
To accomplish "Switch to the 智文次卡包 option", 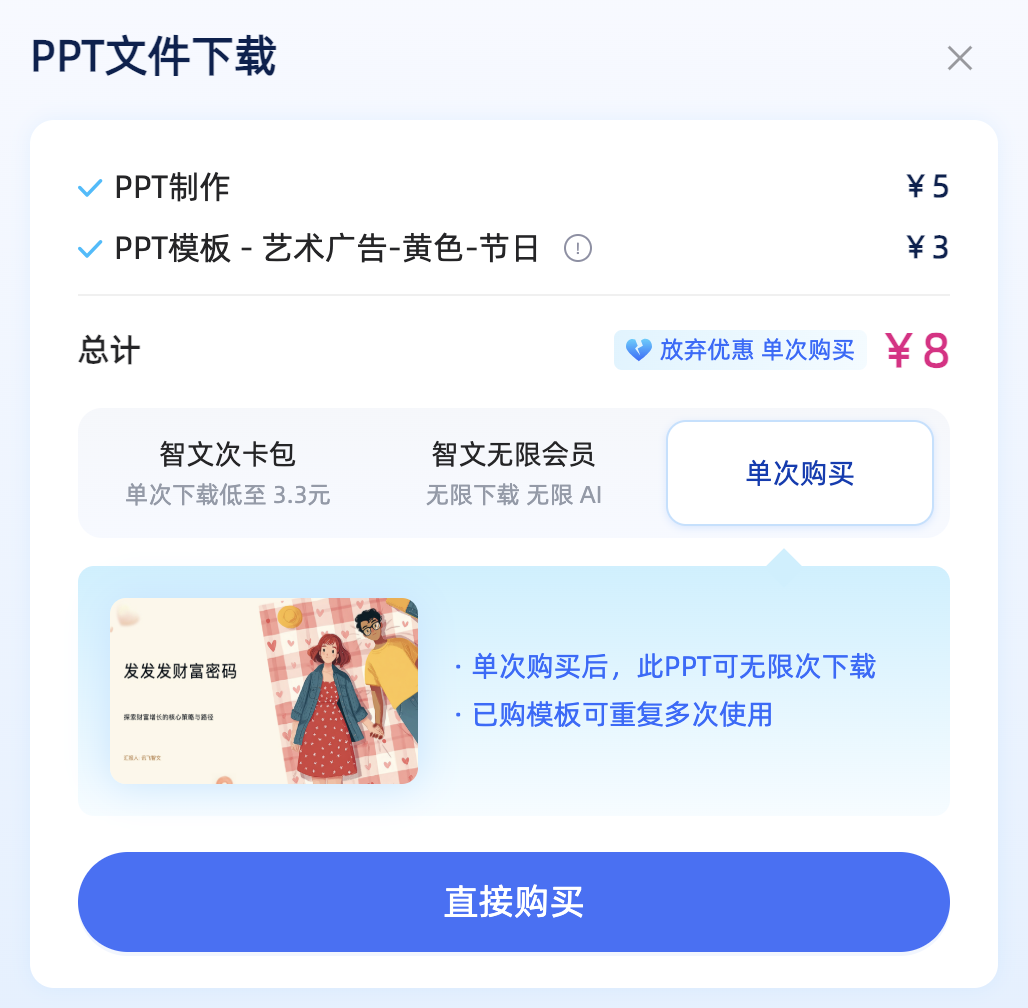I will coord(228,473).
